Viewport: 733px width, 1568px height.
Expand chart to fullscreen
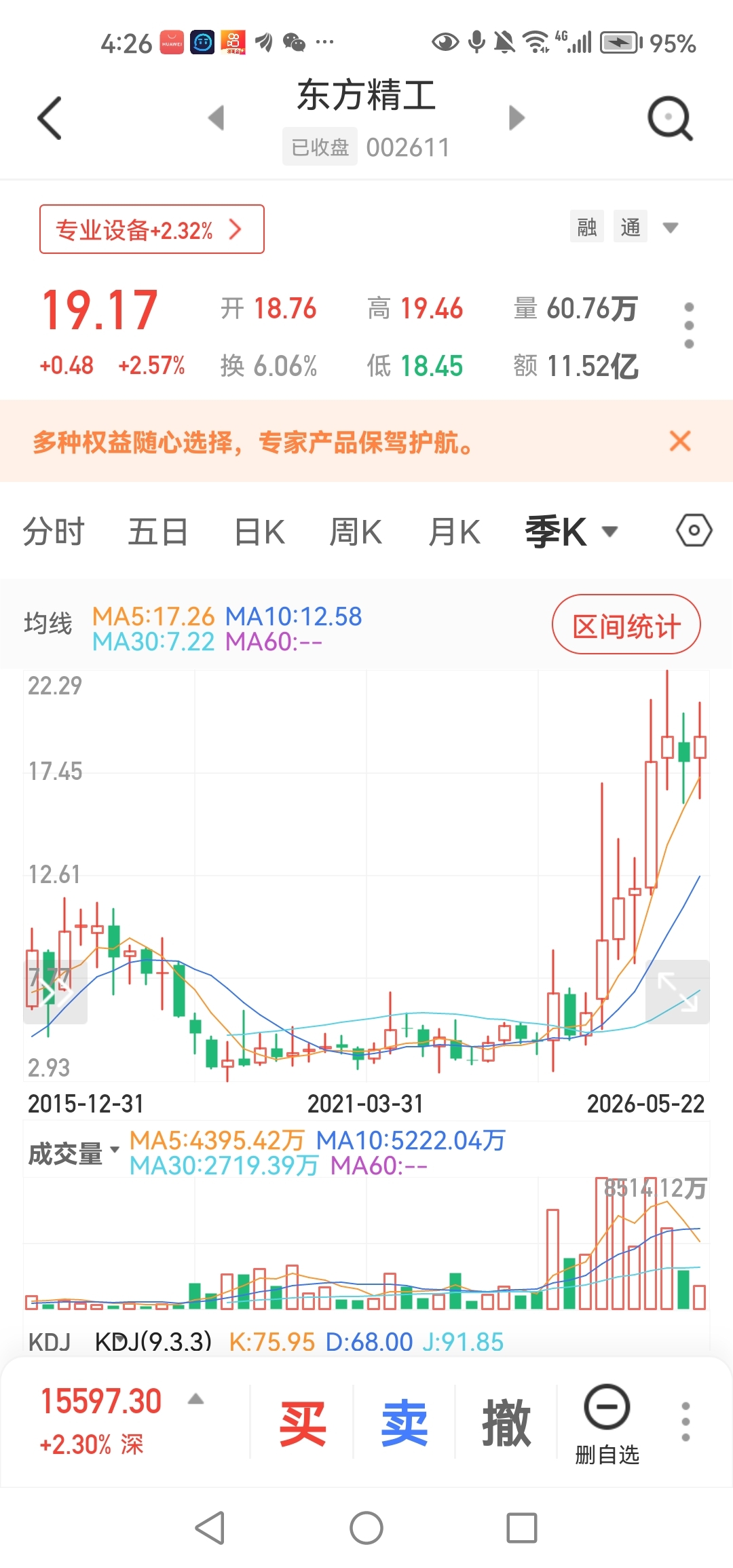pos(677,992)
